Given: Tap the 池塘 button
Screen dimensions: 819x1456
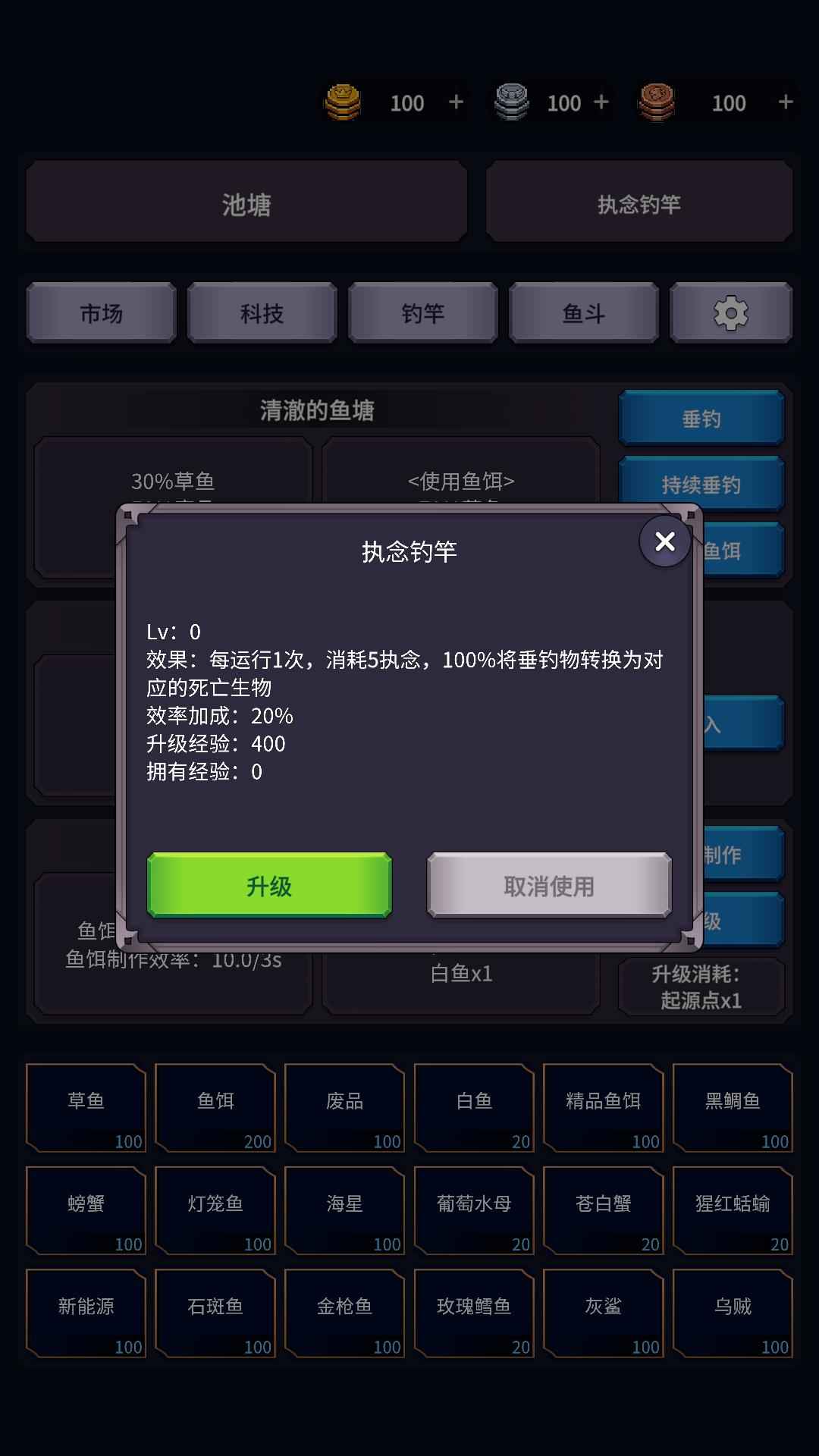Looking at the screenshot, I should pos(246,204).
